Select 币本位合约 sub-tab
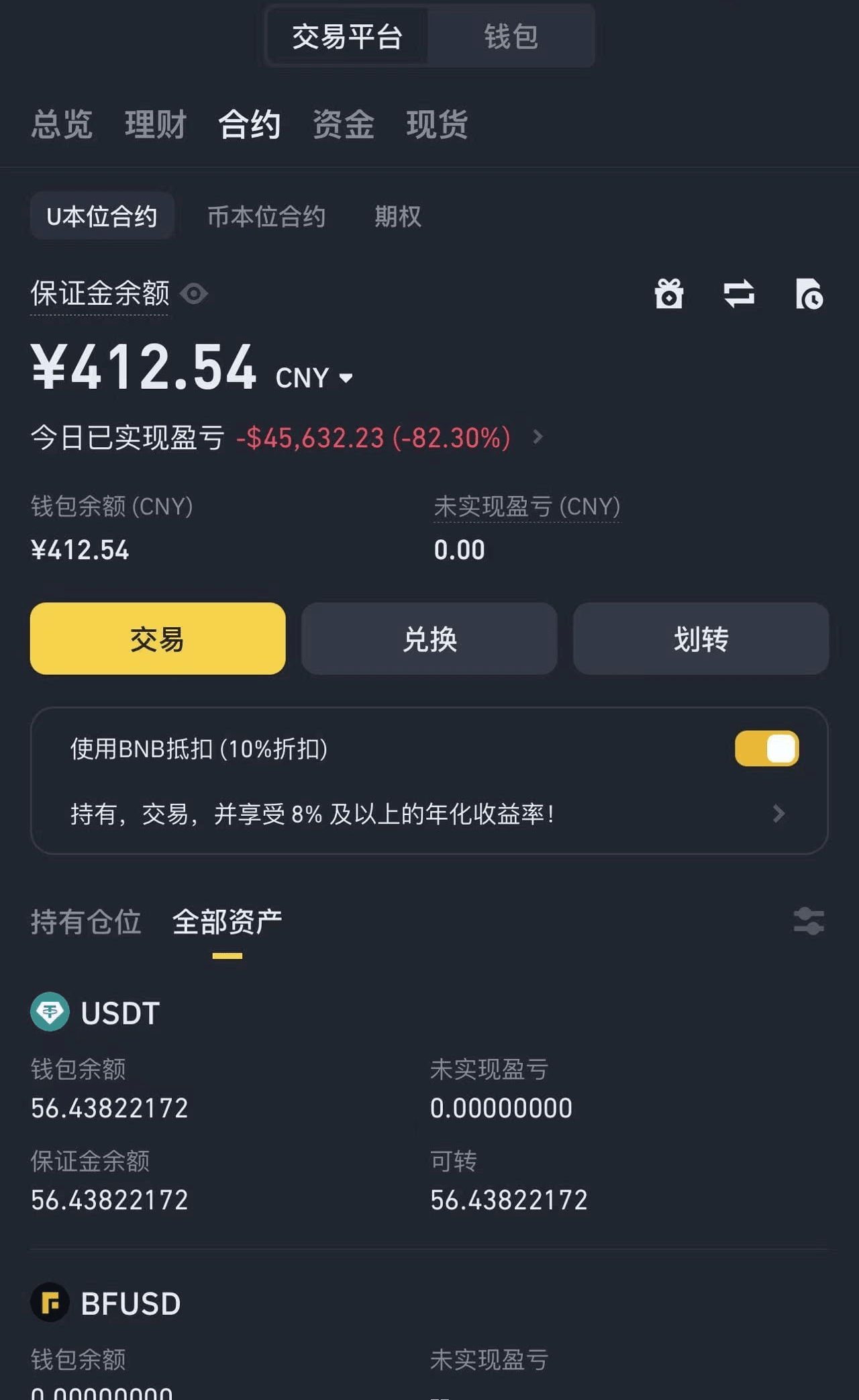The width and height of the screenshot is (859, 1400). tap(266, 216)
